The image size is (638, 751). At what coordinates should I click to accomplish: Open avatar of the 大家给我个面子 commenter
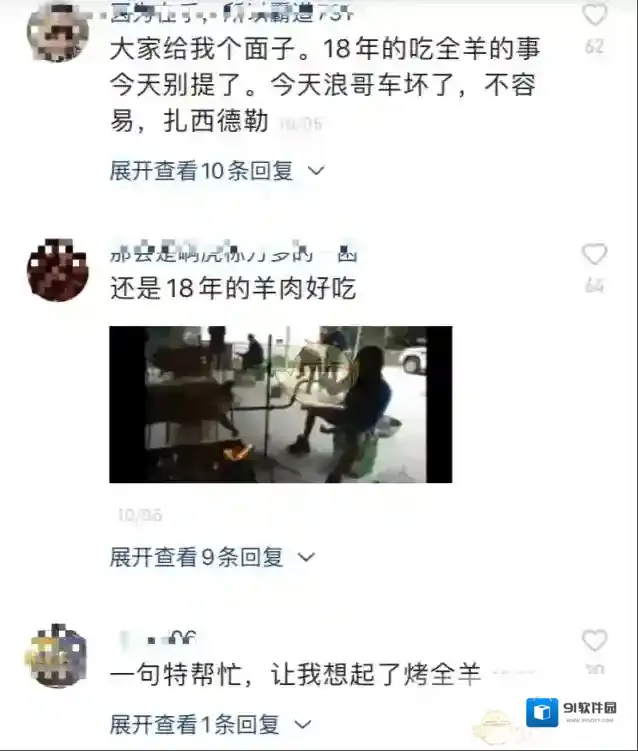click(57, 32)
